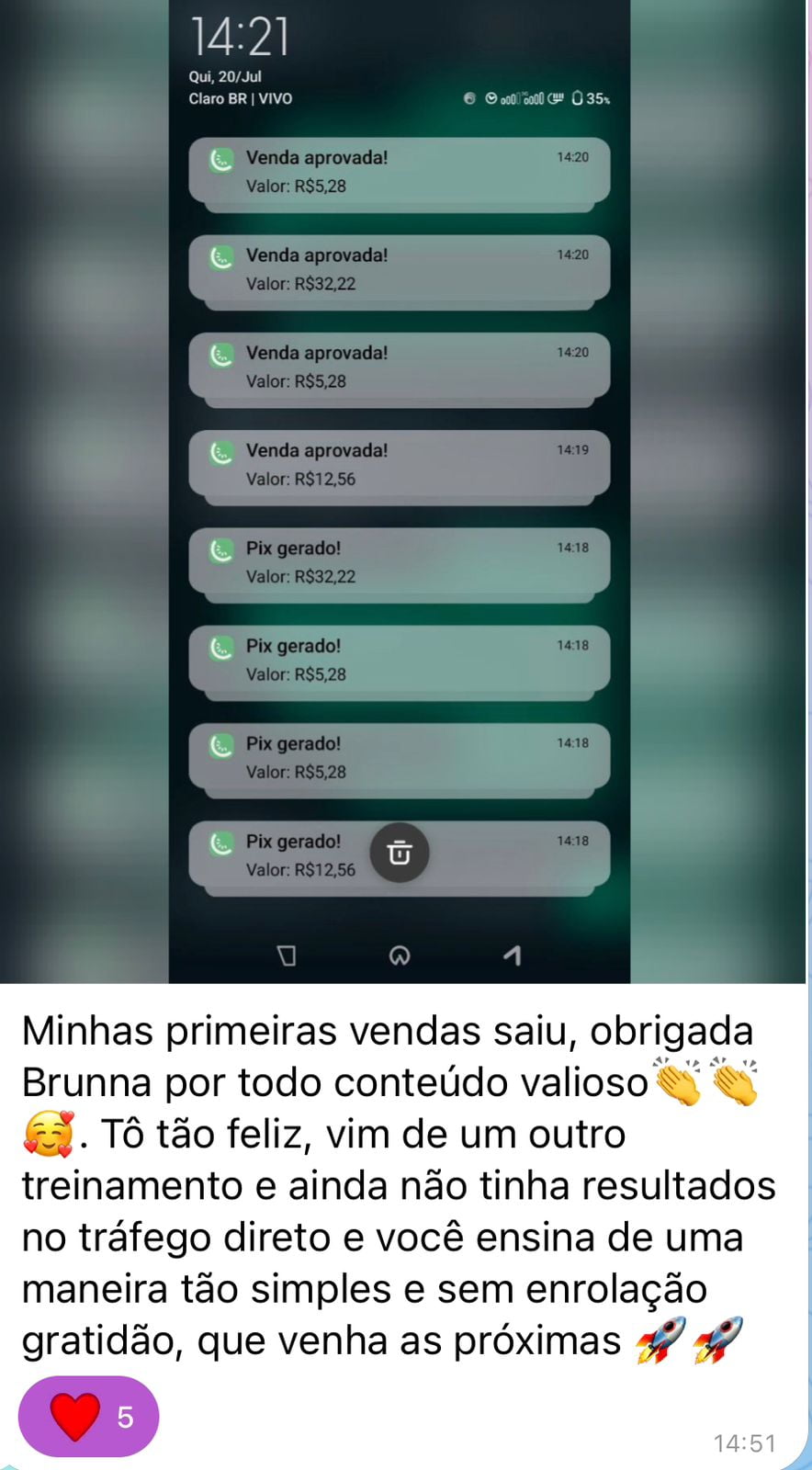
Task: Tap the back navigation arrow
Action: 512,955
